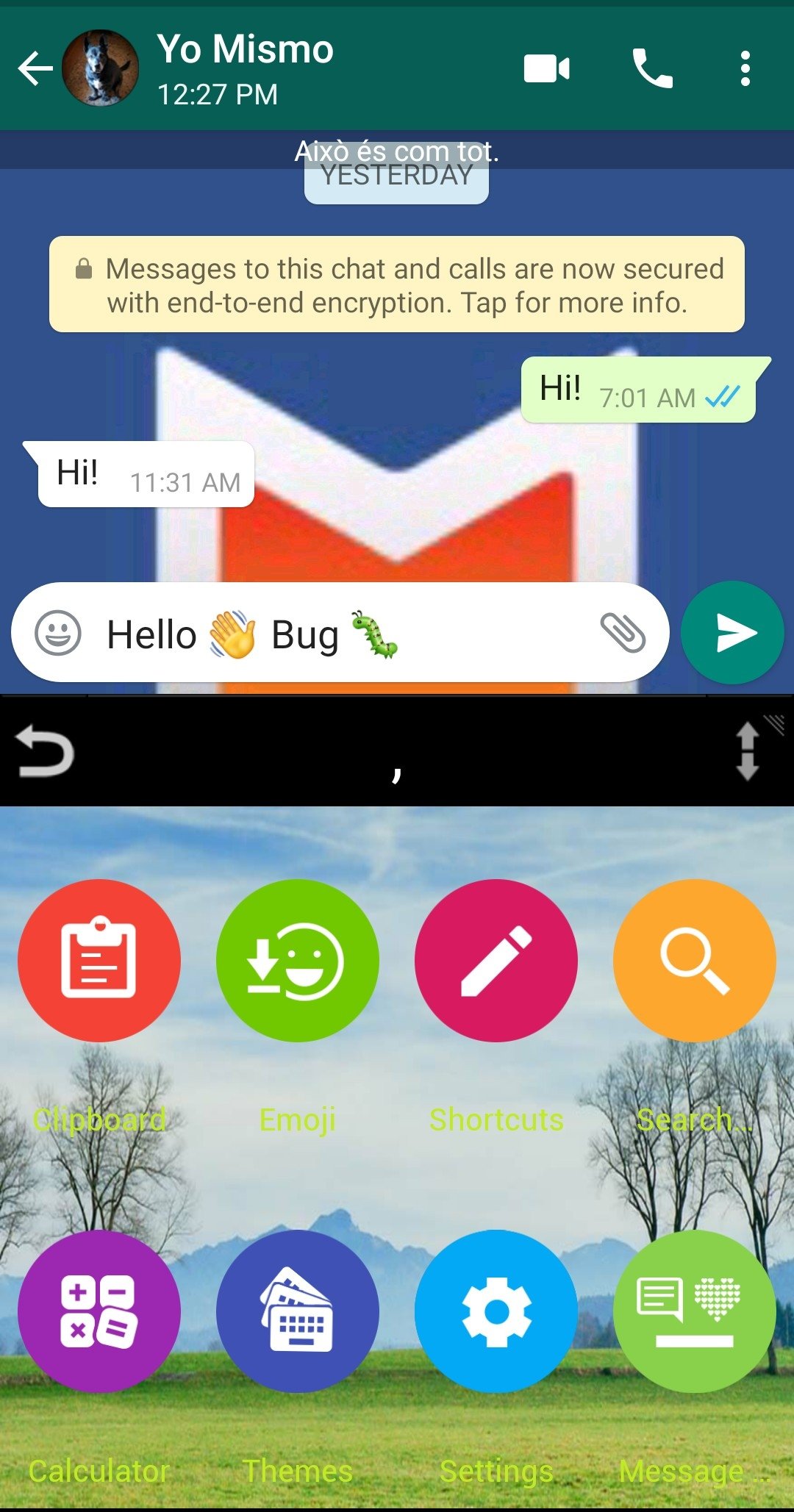Open Yo Mismo's contact info
Image resolution: width=794 pixels, height=1512 pixels.
click(245, 69)
